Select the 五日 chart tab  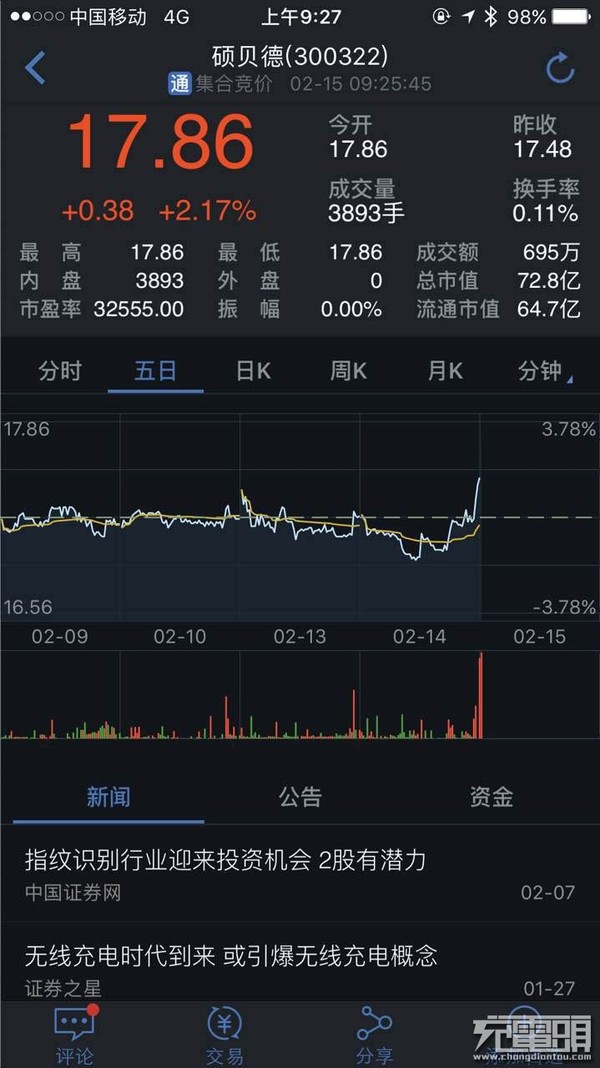pyautogui.click(x=155, y=371)
